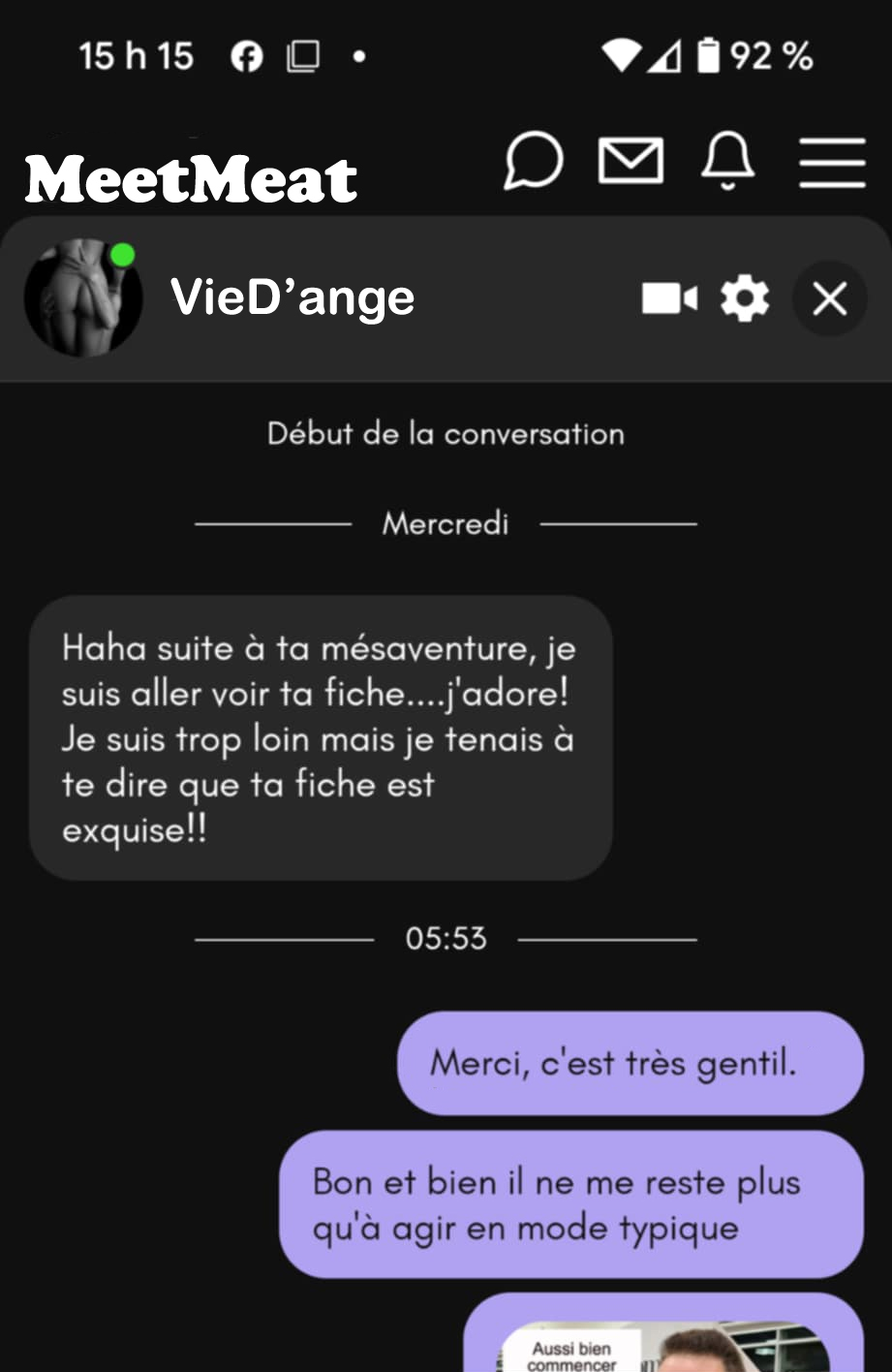Open conversation settings gear
The height and width of the screenshot is (1372, 892).
pos(745,298)
